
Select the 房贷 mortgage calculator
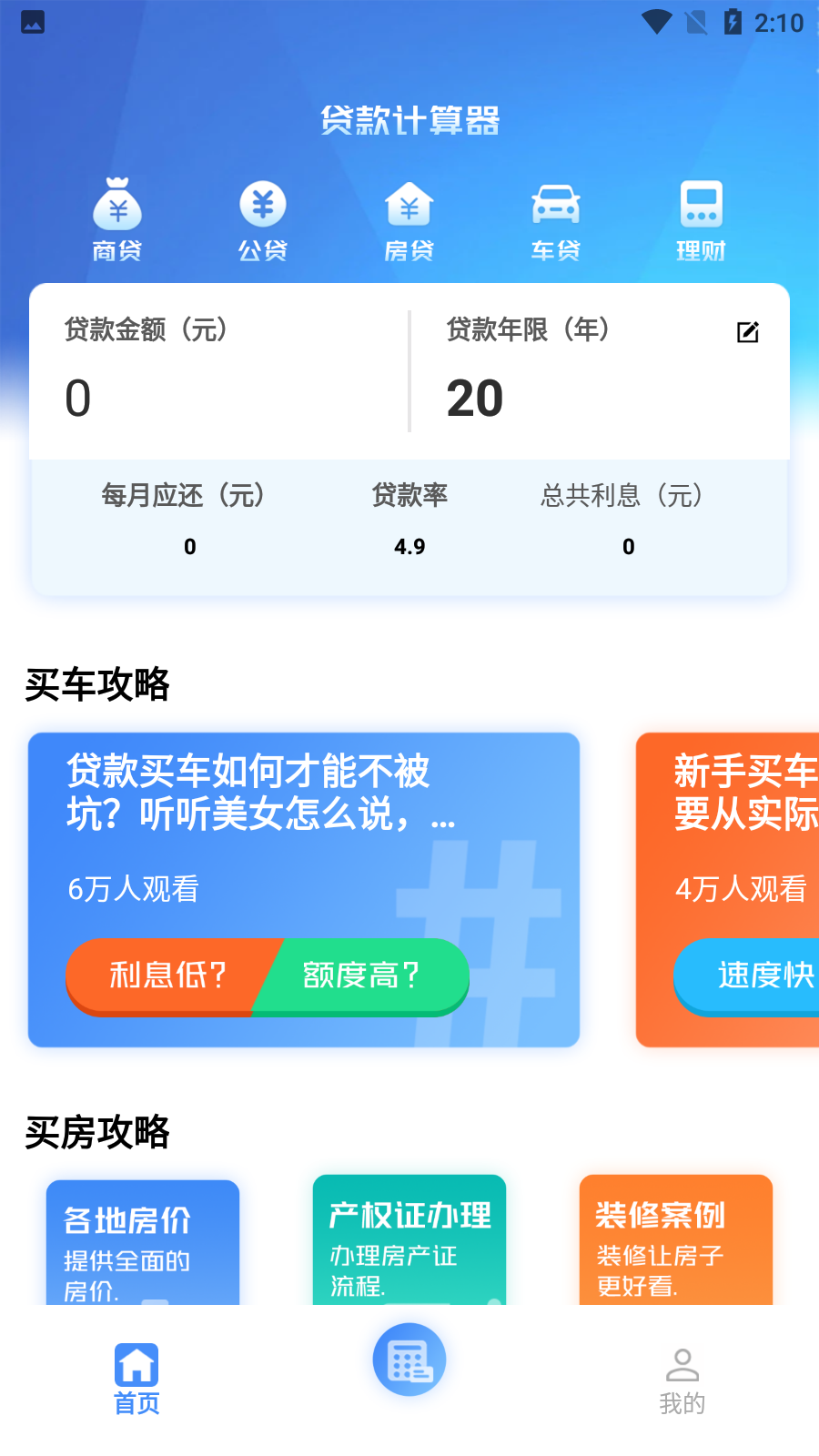point(409,219)
